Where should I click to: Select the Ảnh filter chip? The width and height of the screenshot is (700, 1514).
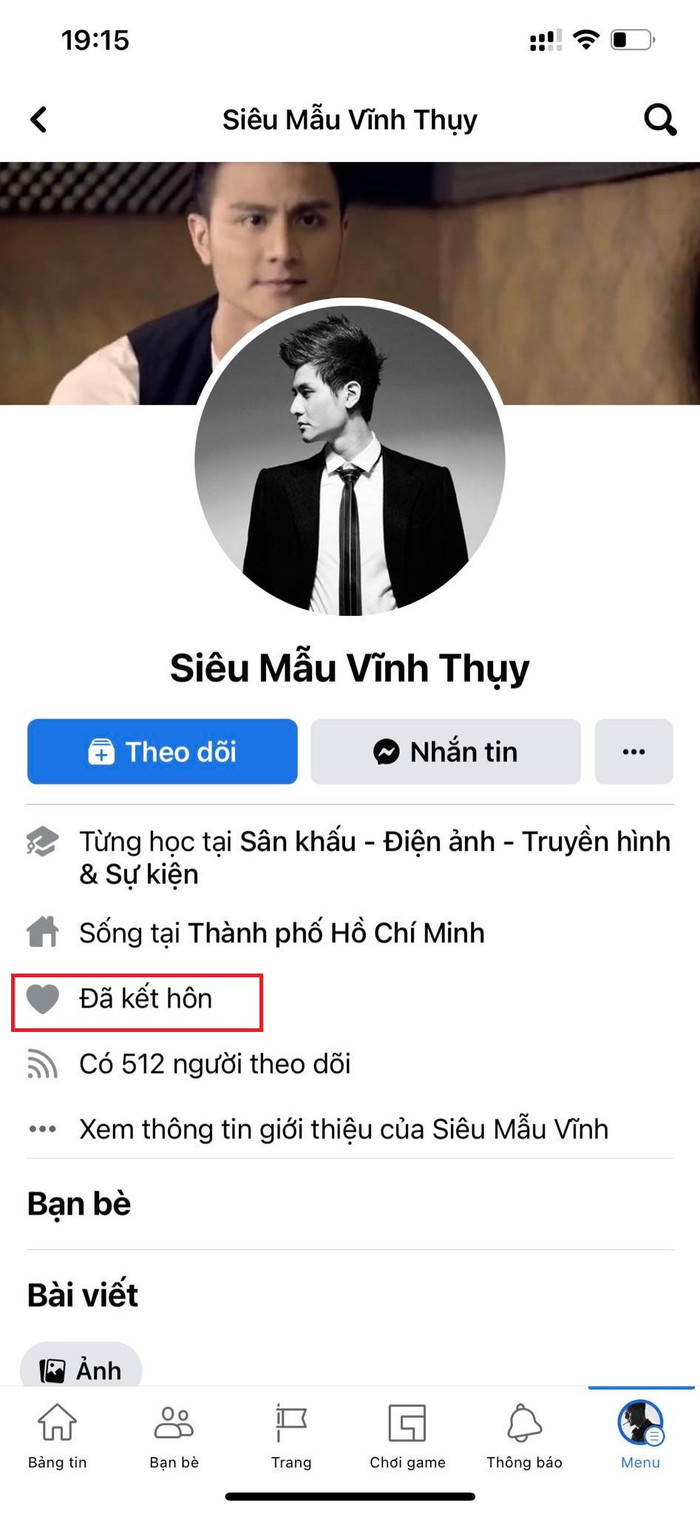tap(82, 1370)
